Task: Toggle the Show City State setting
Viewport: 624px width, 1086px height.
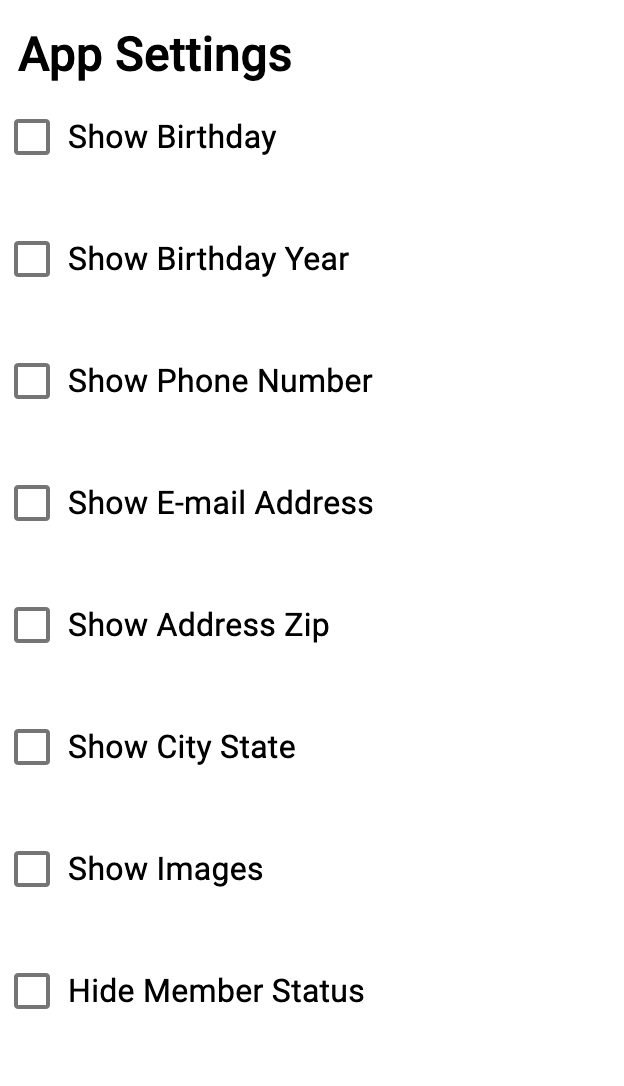Action: coord(32,747)
